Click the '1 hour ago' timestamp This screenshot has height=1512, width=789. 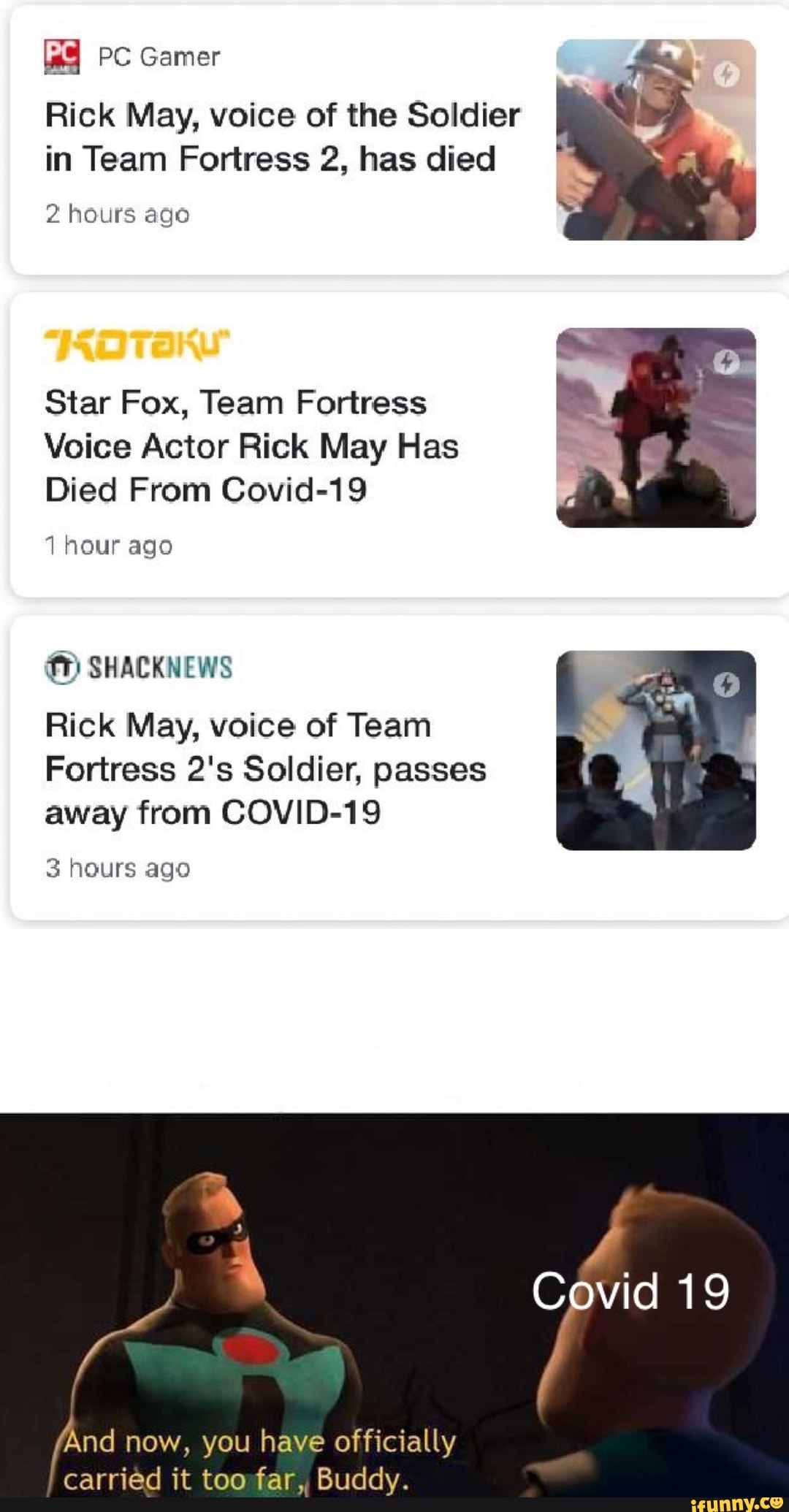[110, 545]
